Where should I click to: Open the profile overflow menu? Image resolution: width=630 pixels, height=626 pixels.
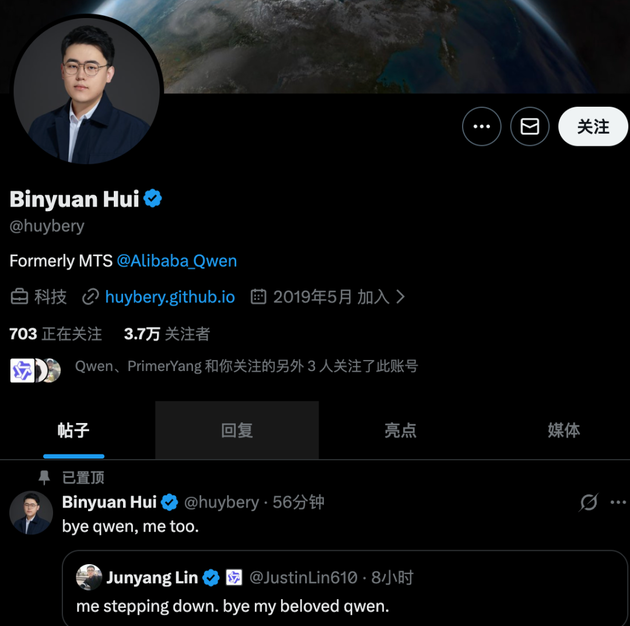coord(481,127)
